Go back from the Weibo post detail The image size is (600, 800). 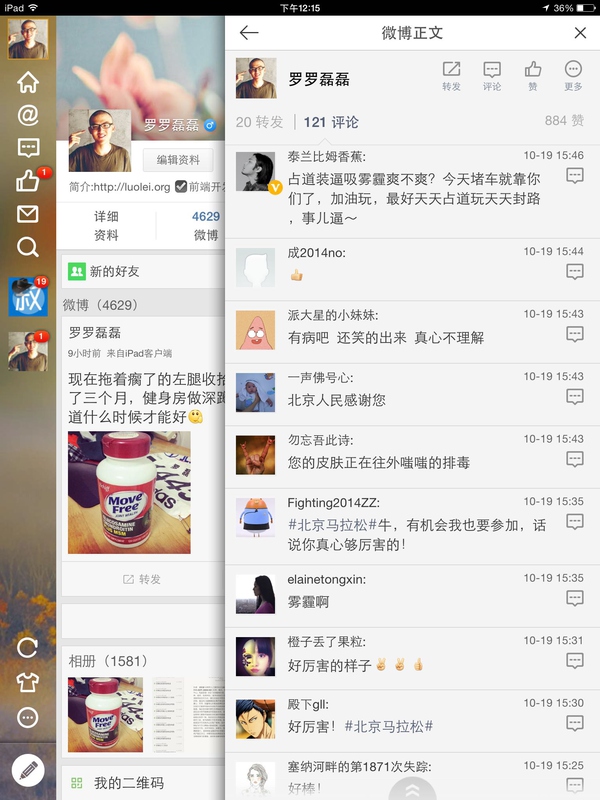[x=249, y=33]
